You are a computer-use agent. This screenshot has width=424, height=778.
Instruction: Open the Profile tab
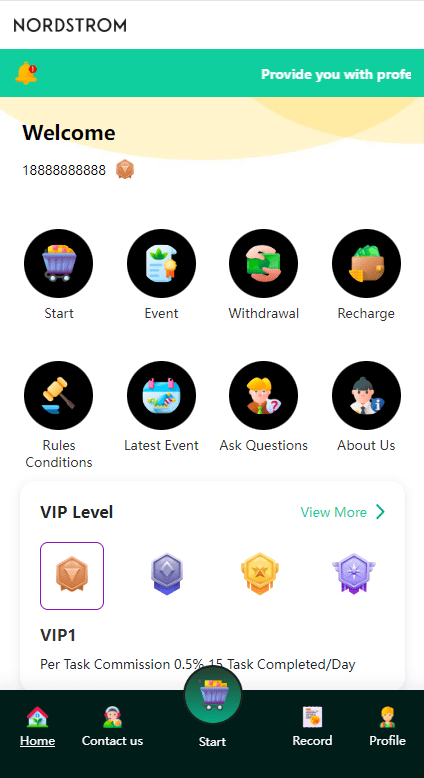click(387, 727)
